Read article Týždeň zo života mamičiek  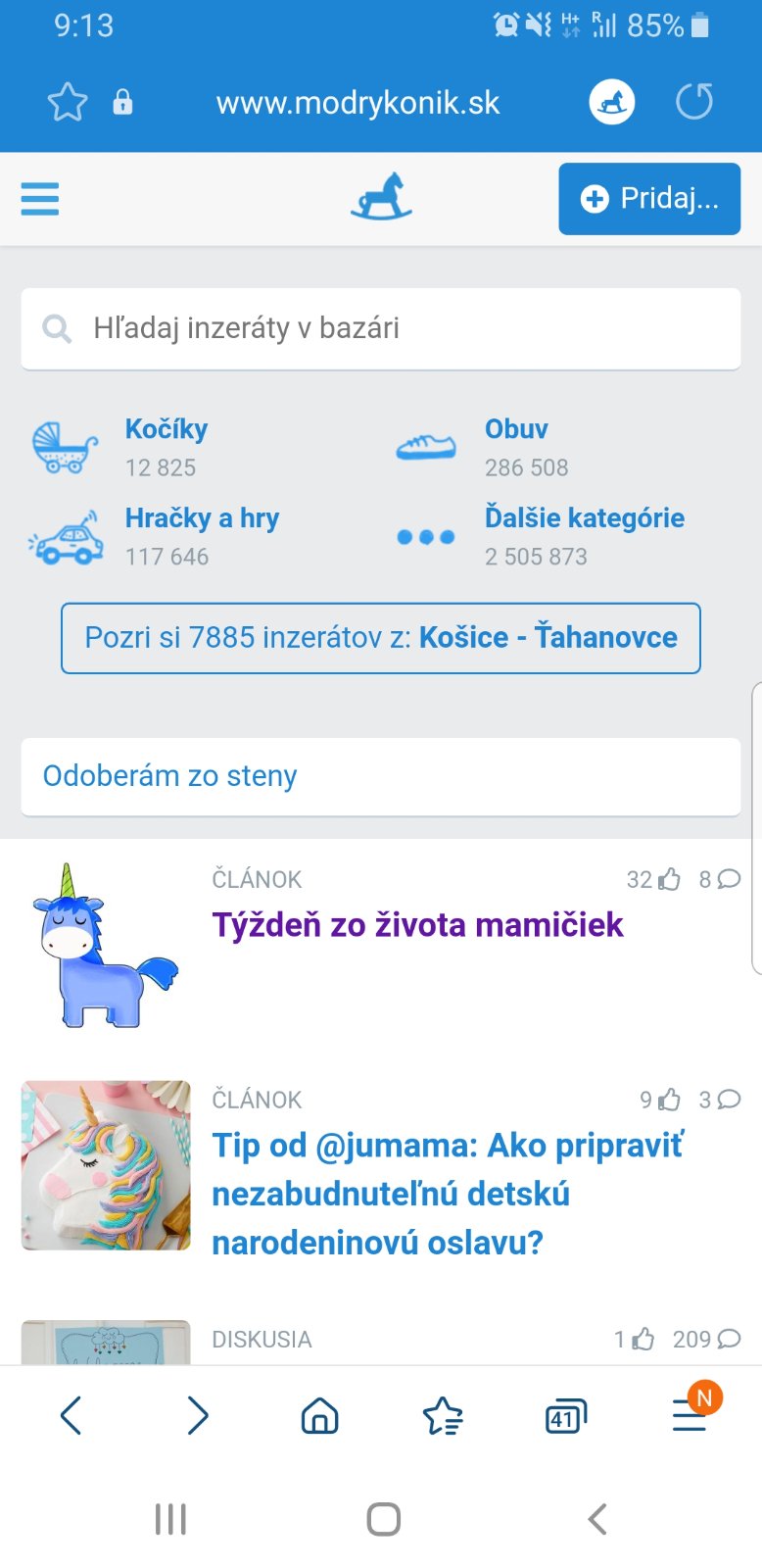pos(417,925)
